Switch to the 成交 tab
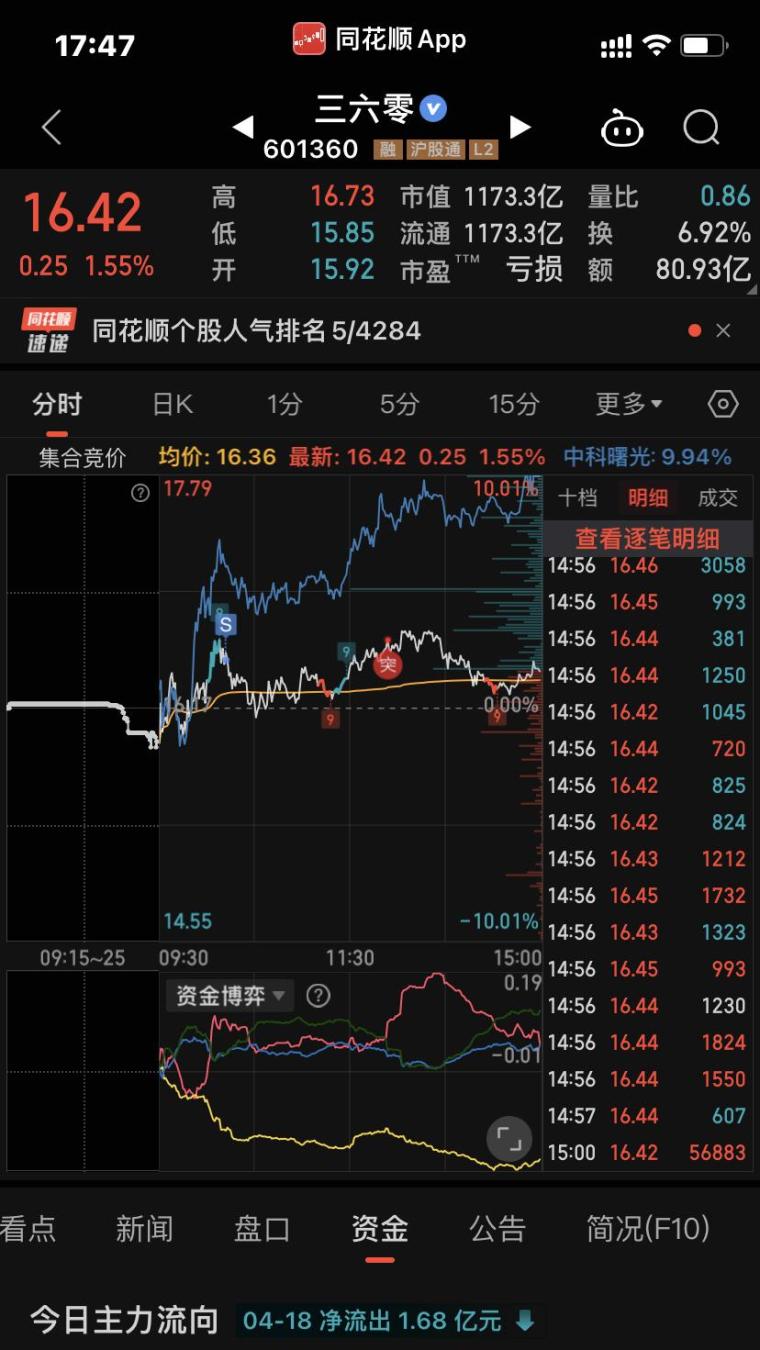Screen dimensions: 760x1350 [x=717, y=498]
